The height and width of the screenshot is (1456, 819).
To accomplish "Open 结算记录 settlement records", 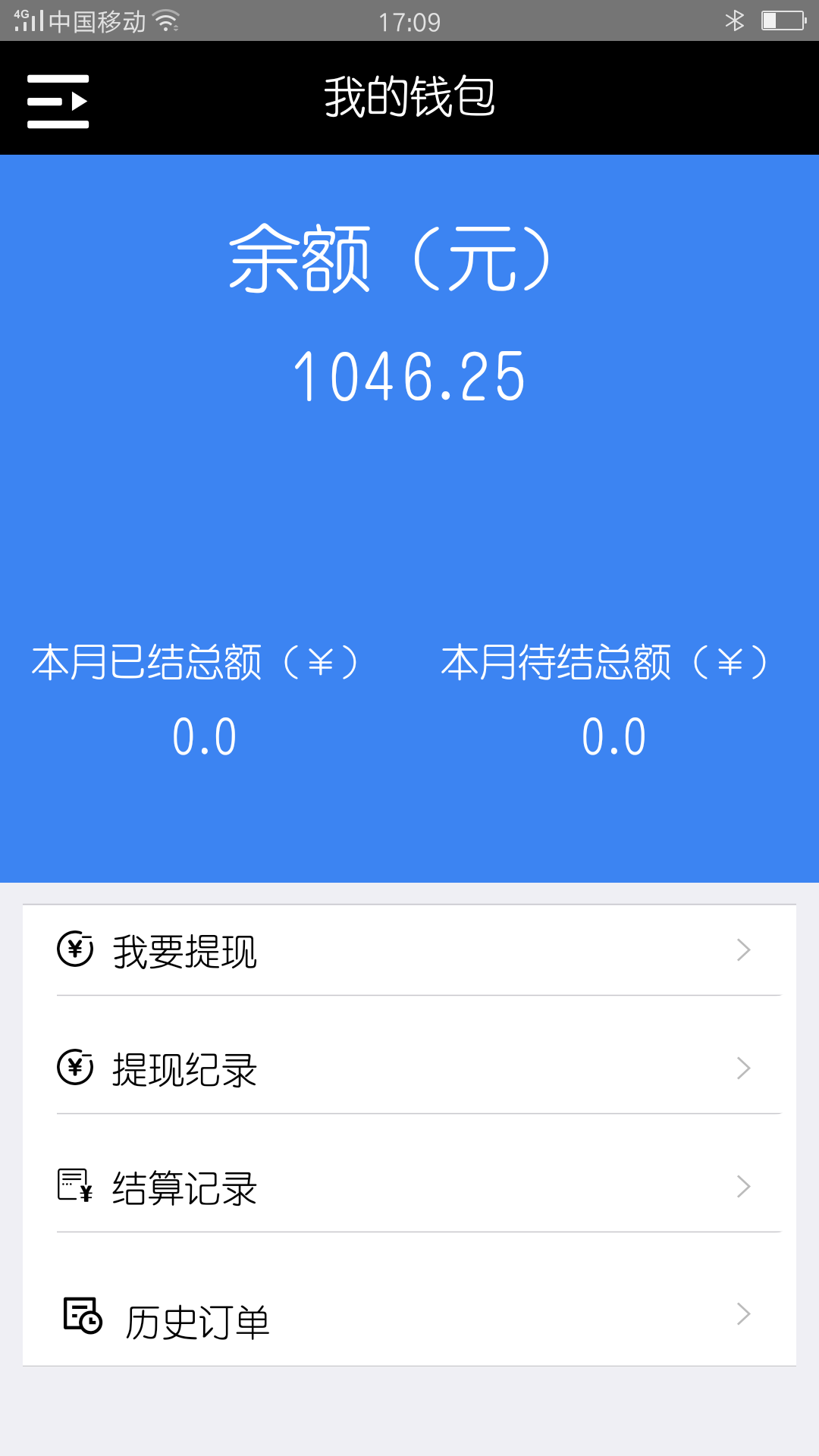I will [x=409, y=1187].
